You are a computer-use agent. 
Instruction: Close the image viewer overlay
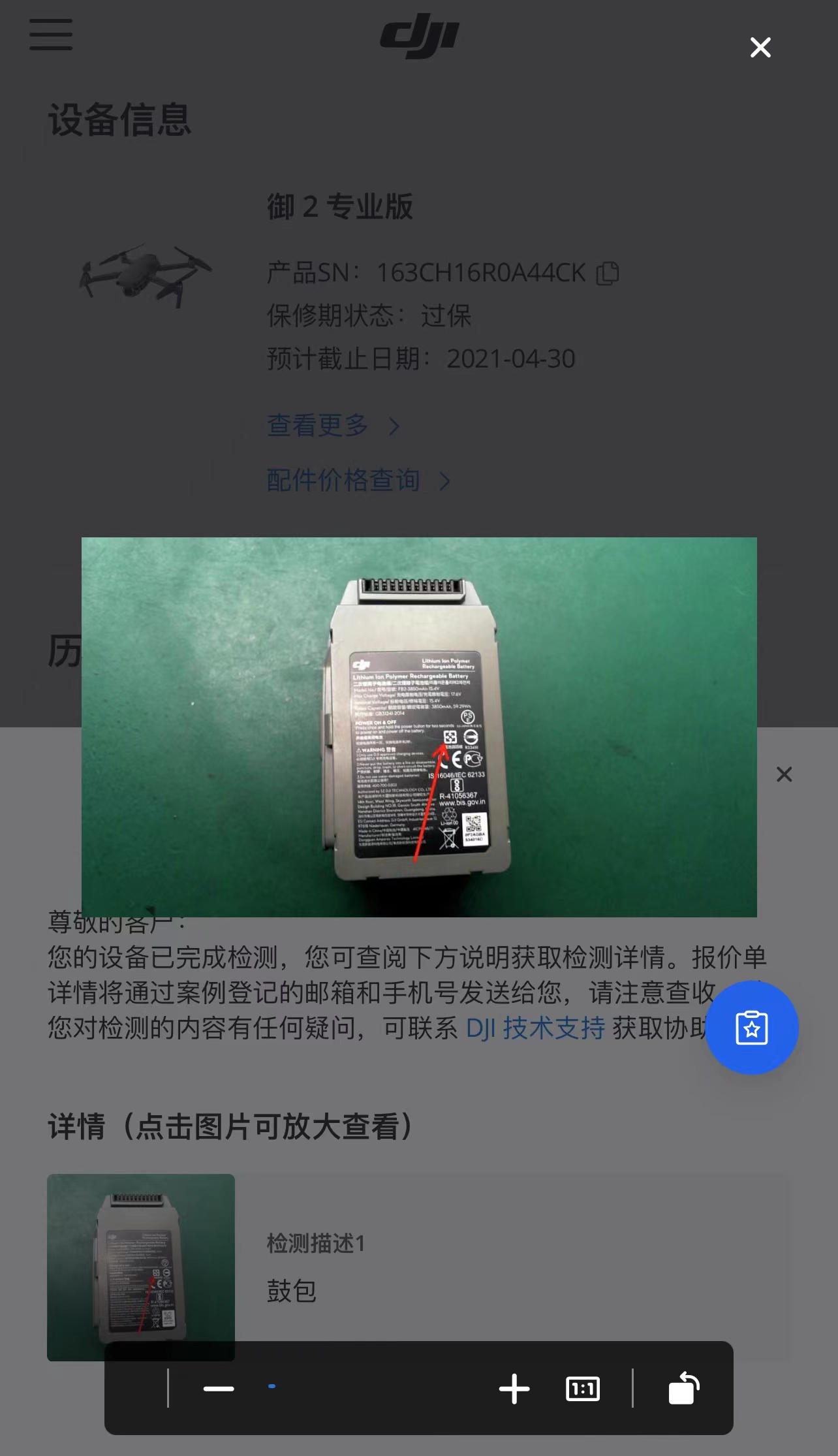pyautogui.click(x=760, y=47)
